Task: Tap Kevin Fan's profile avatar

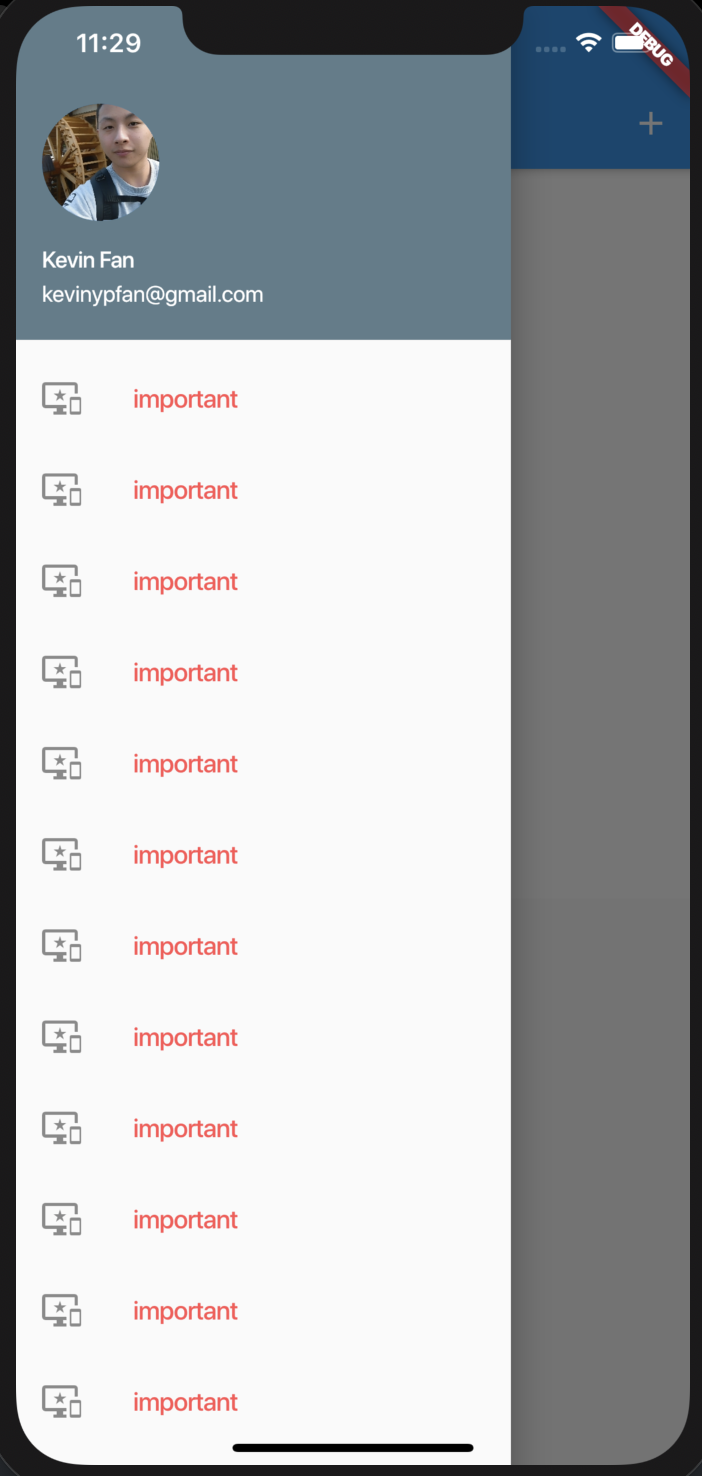Action: 100,162
